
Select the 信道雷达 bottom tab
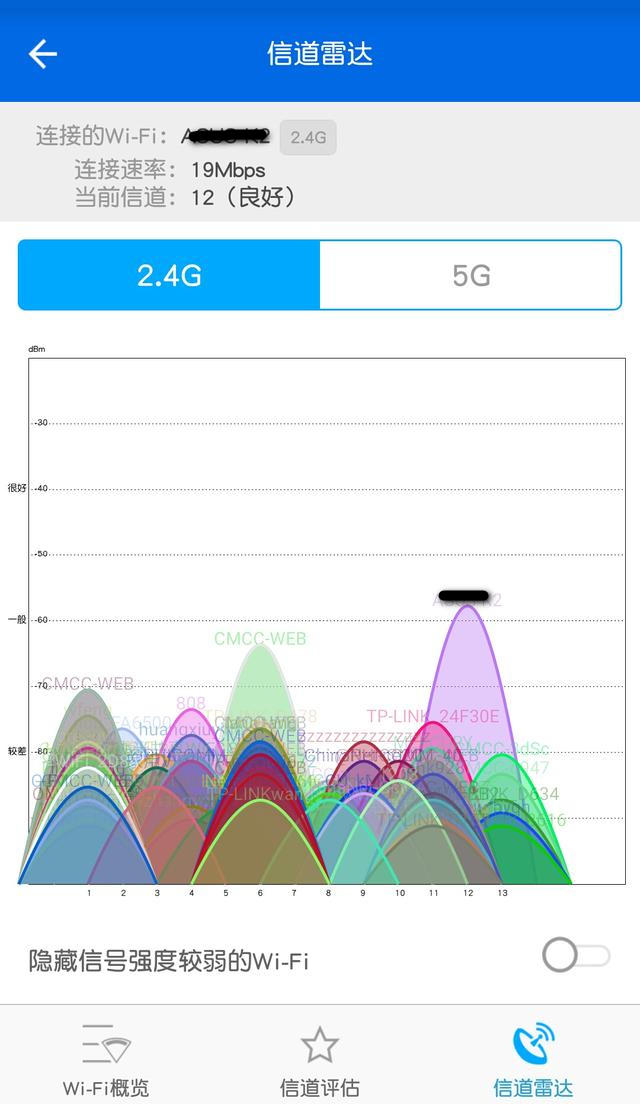pyautogui.click(x=533, y=1058)
